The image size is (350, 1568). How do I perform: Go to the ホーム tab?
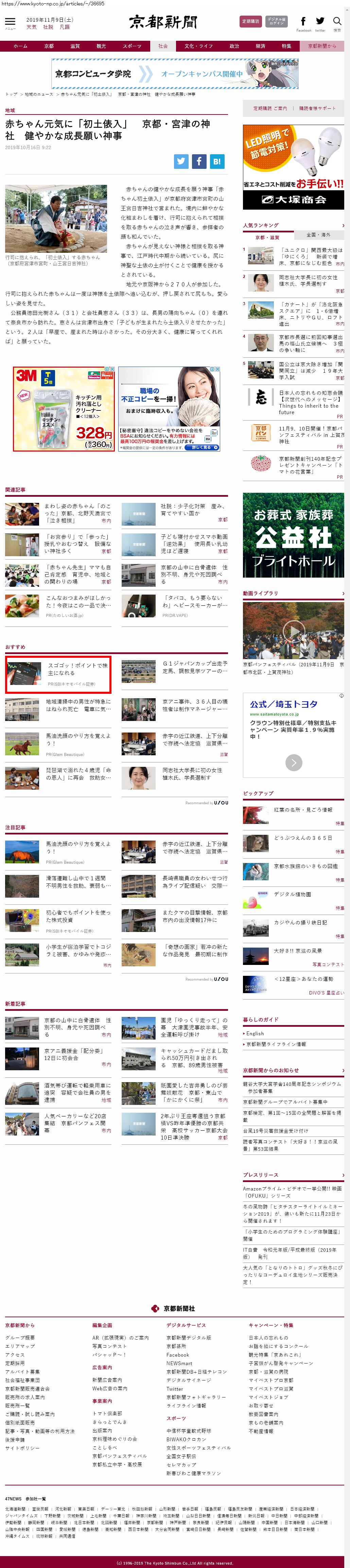click(20, 46)
